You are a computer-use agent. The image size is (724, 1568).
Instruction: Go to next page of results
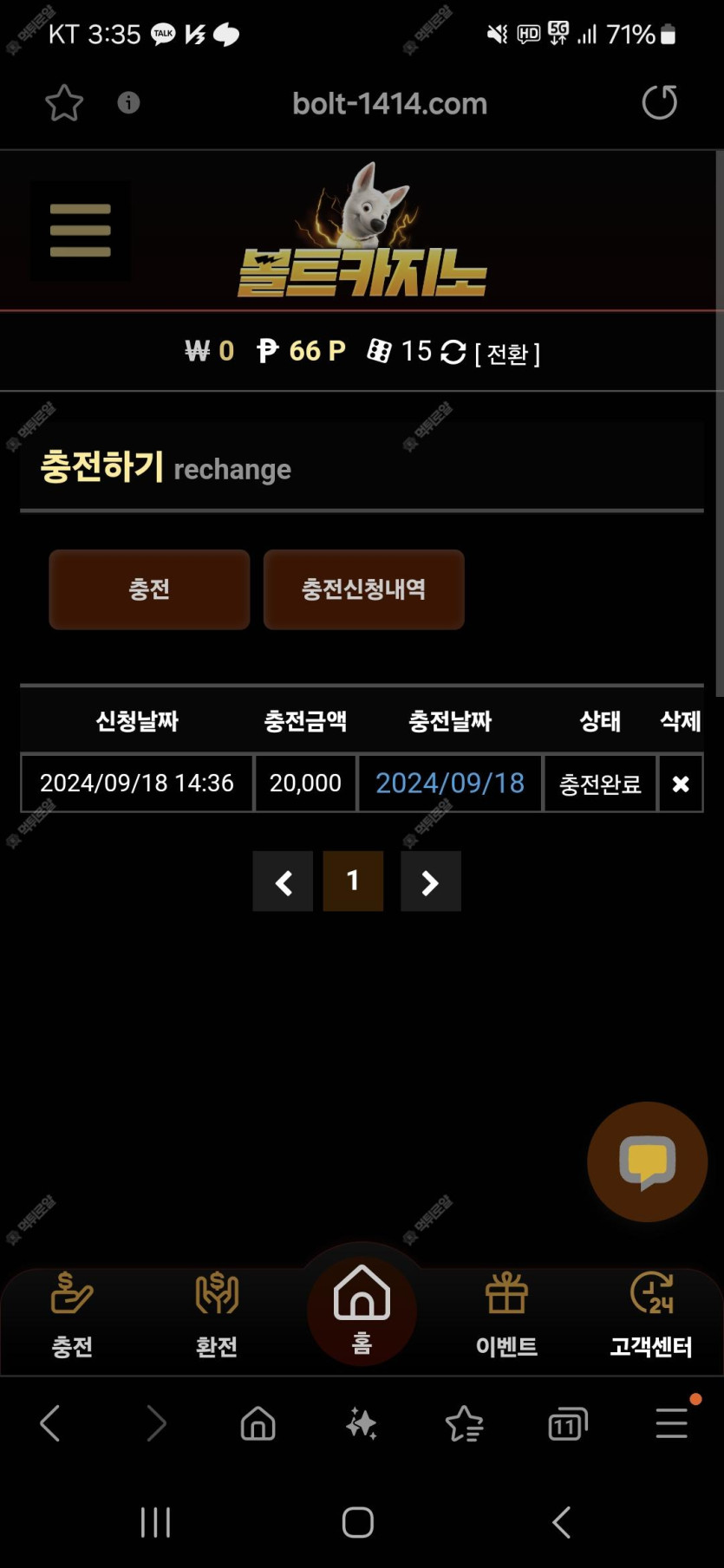(x=430, y=882)
